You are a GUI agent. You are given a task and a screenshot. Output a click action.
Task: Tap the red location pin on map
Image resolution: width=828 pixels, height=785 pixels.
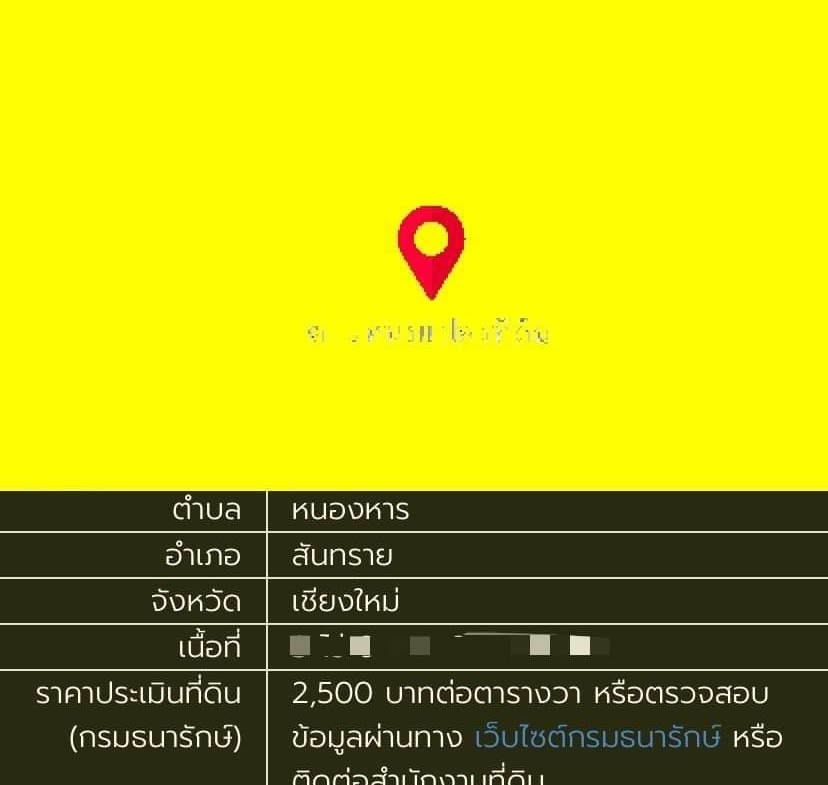tap(431, 247)
